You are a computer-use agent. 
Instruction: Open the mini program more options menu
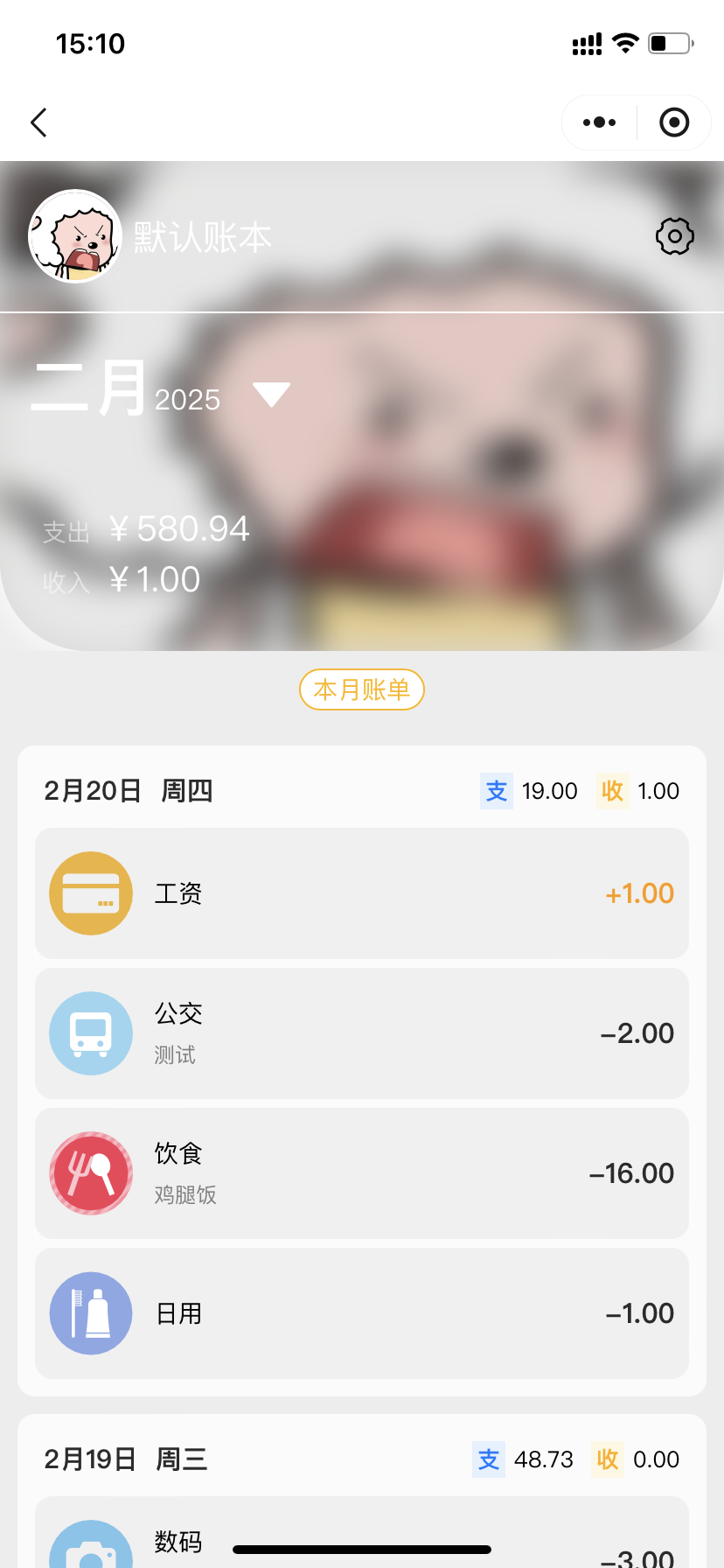(600, 122)
